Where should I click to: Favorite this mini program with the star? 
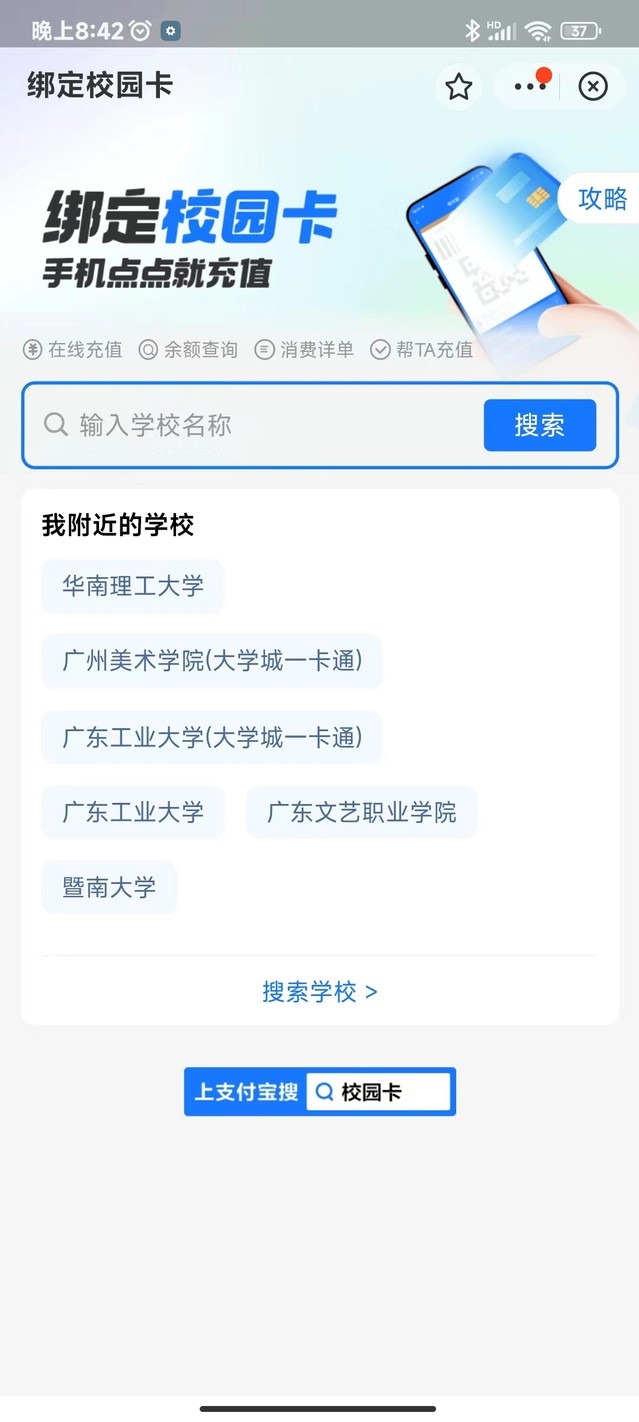(x=459, y=87)
